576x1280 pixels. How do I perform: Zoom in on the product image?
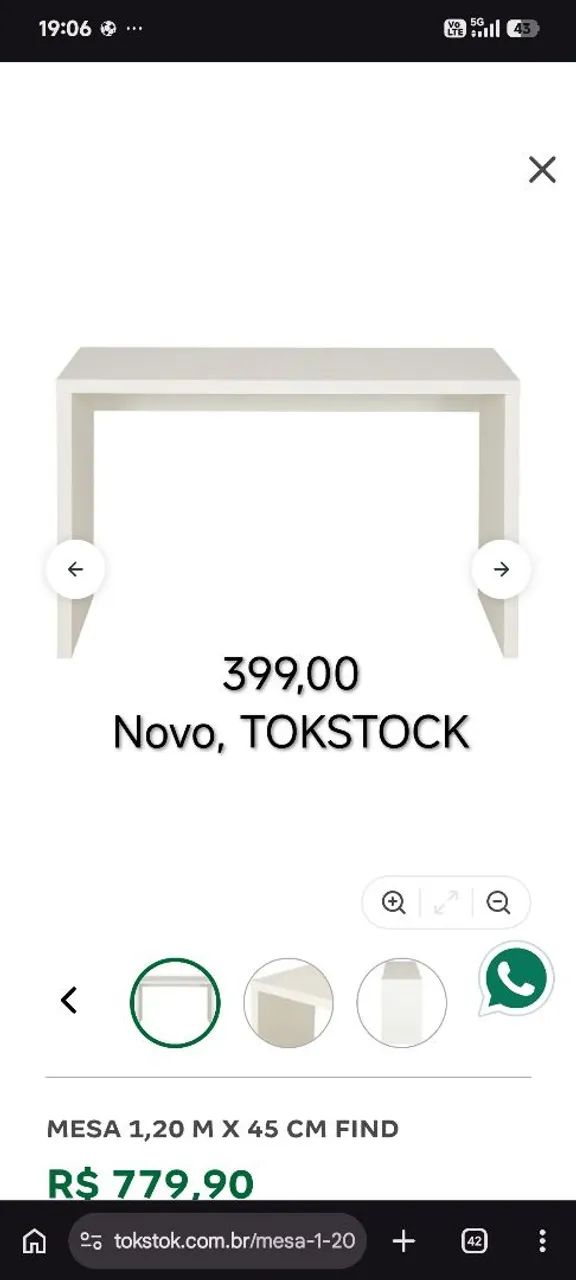[394, 902]
